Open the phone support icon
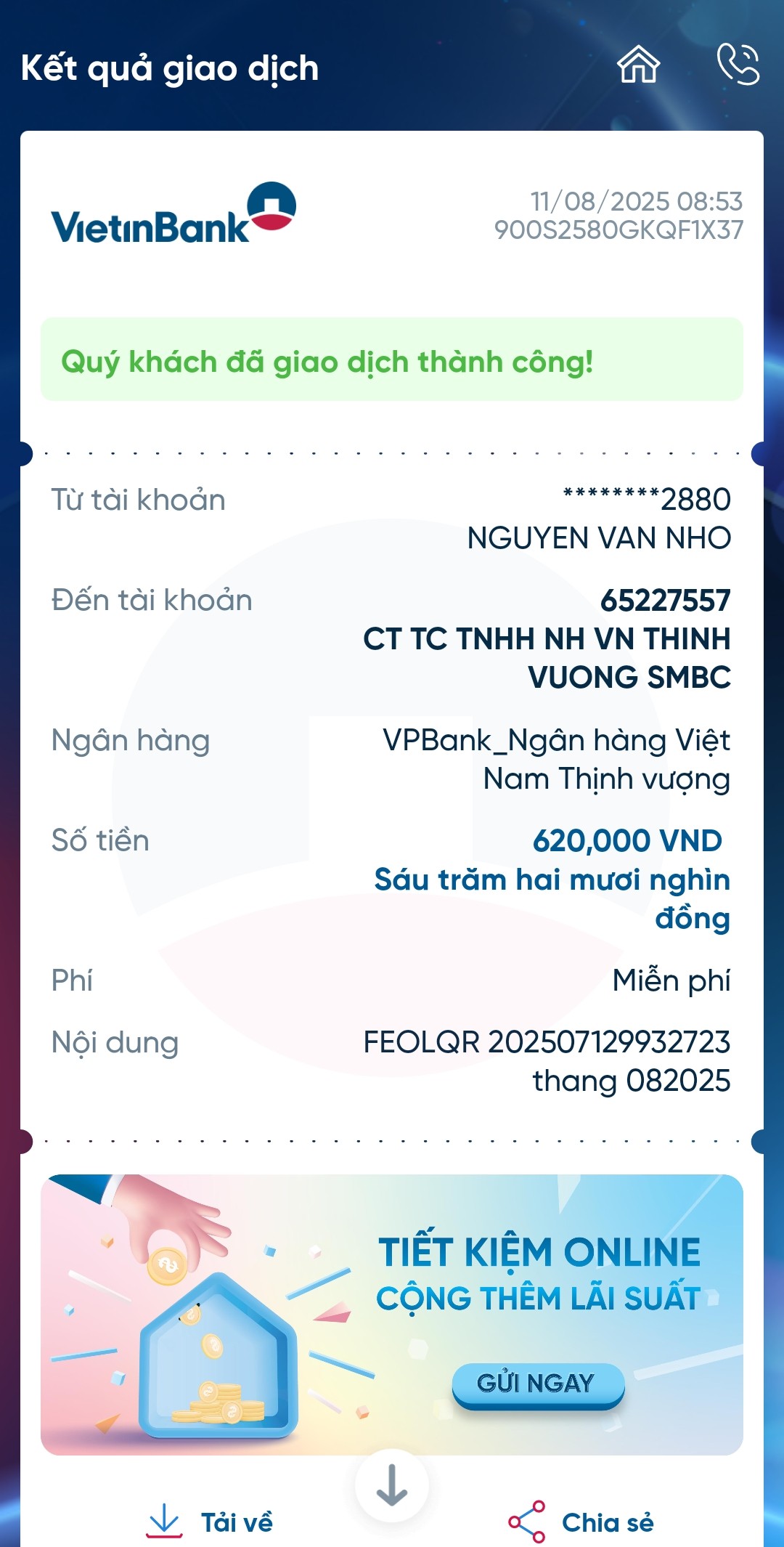The image size is (784, 1547). pos(738,64)
